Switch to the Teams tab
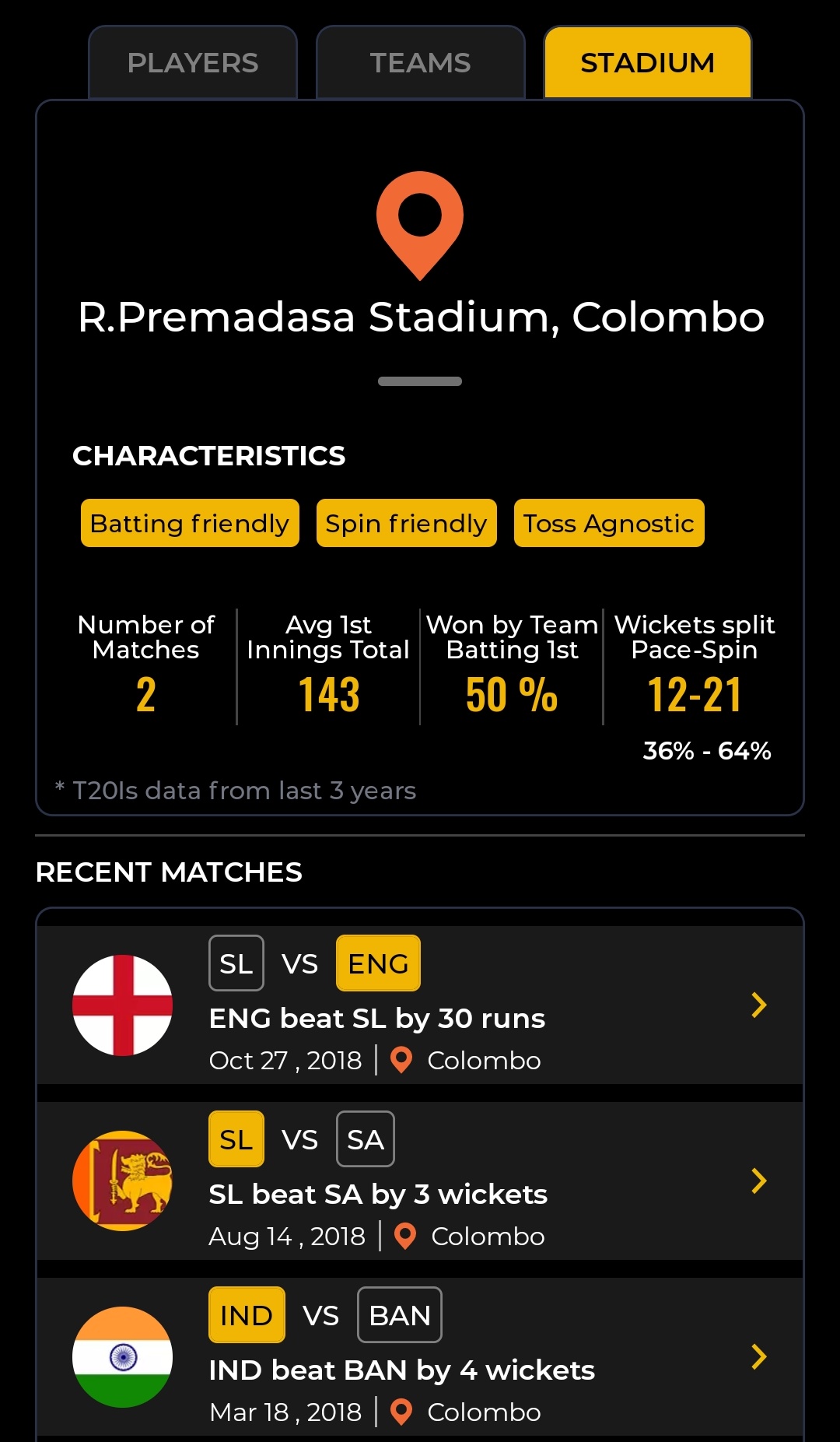840x1442 pixels. tap(420, 62)
